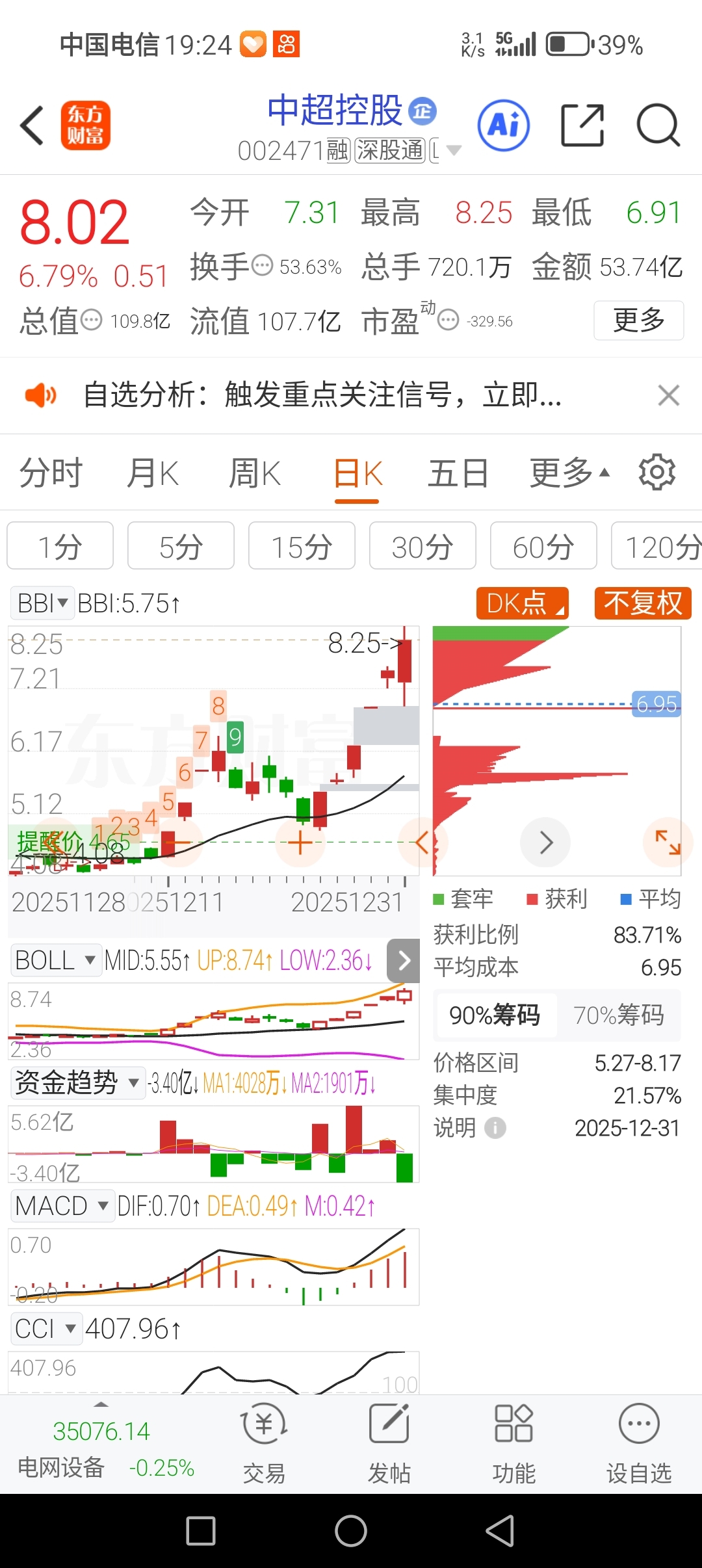
Task: Open the Ai assistant icon
Action: [x=504, y=125]
